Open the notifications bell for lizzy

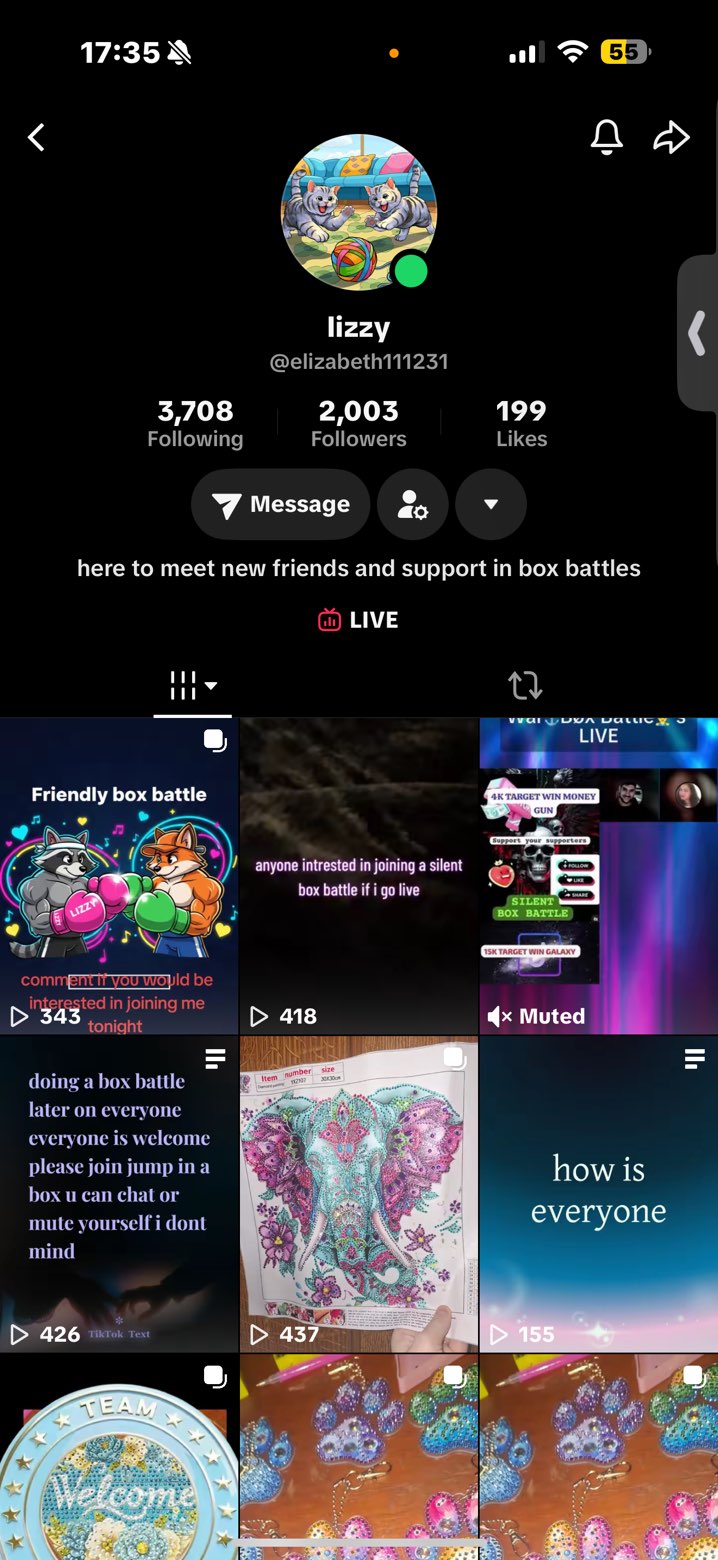(607, 137)
